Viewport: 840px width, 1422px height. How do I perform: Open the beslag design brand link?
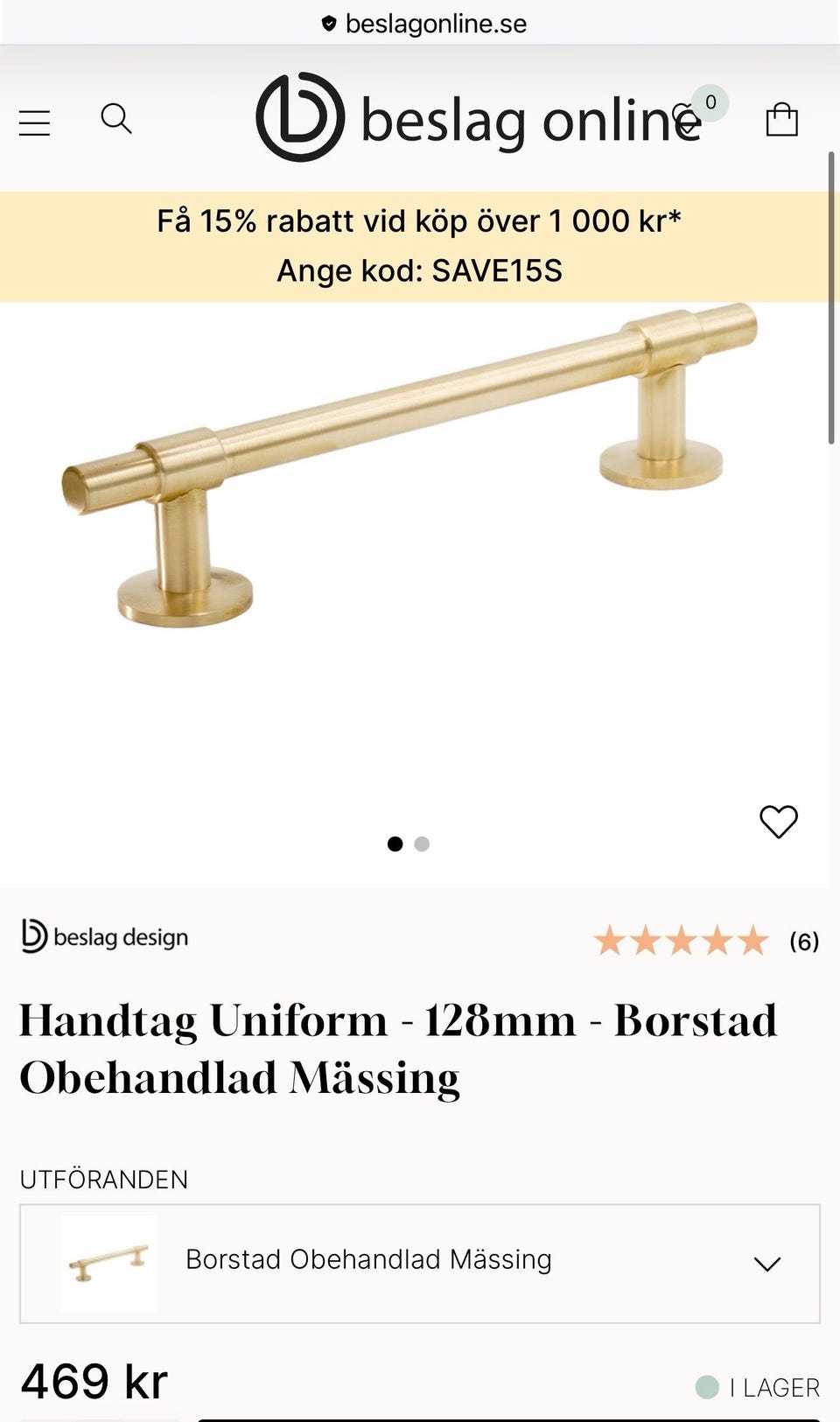tap(104, 936)
